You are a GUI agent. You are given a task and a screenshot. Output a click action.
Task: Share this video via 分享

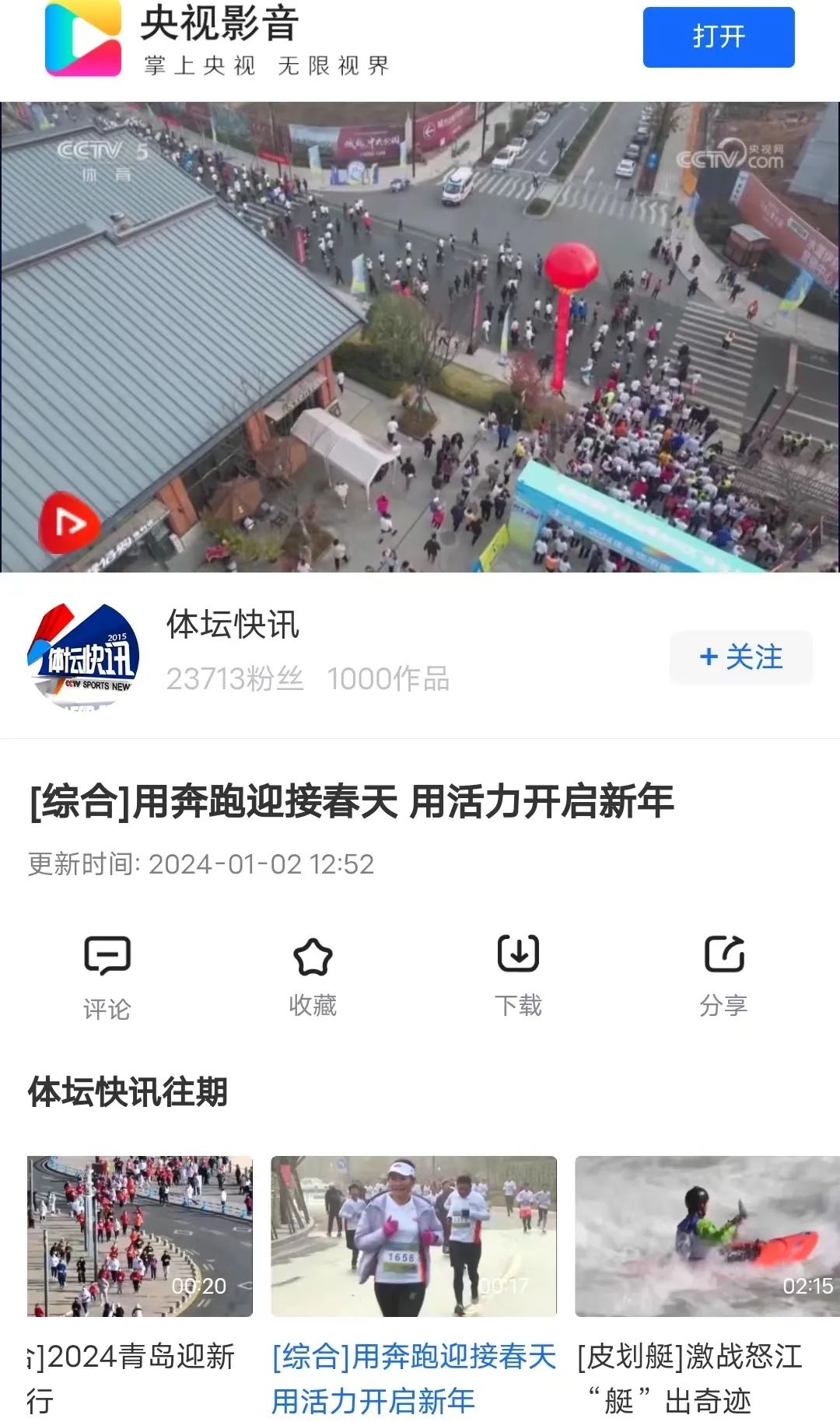(x=723, y=976)
